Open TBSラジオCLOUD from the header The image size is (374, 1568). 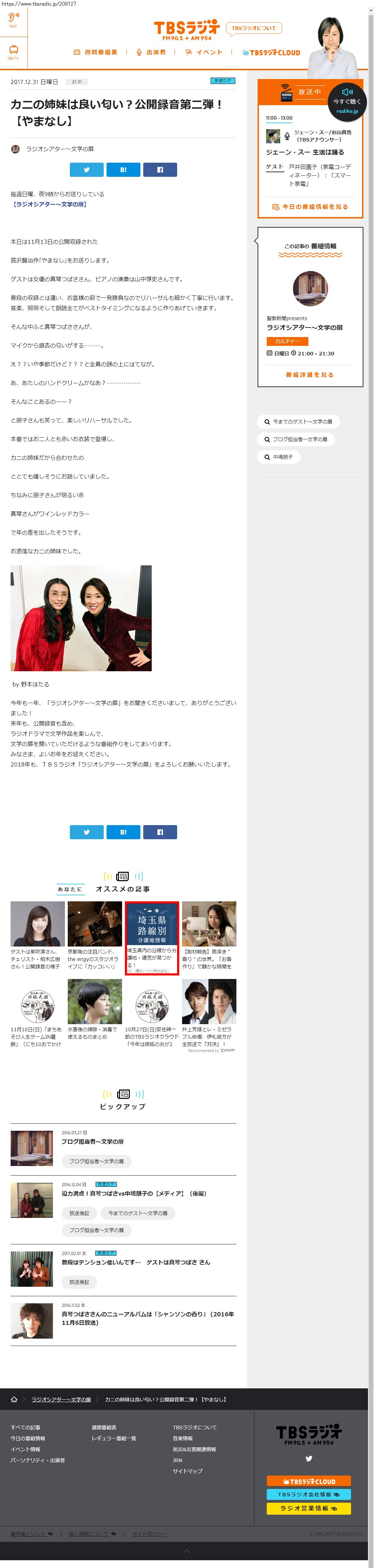tap(271, 53)
